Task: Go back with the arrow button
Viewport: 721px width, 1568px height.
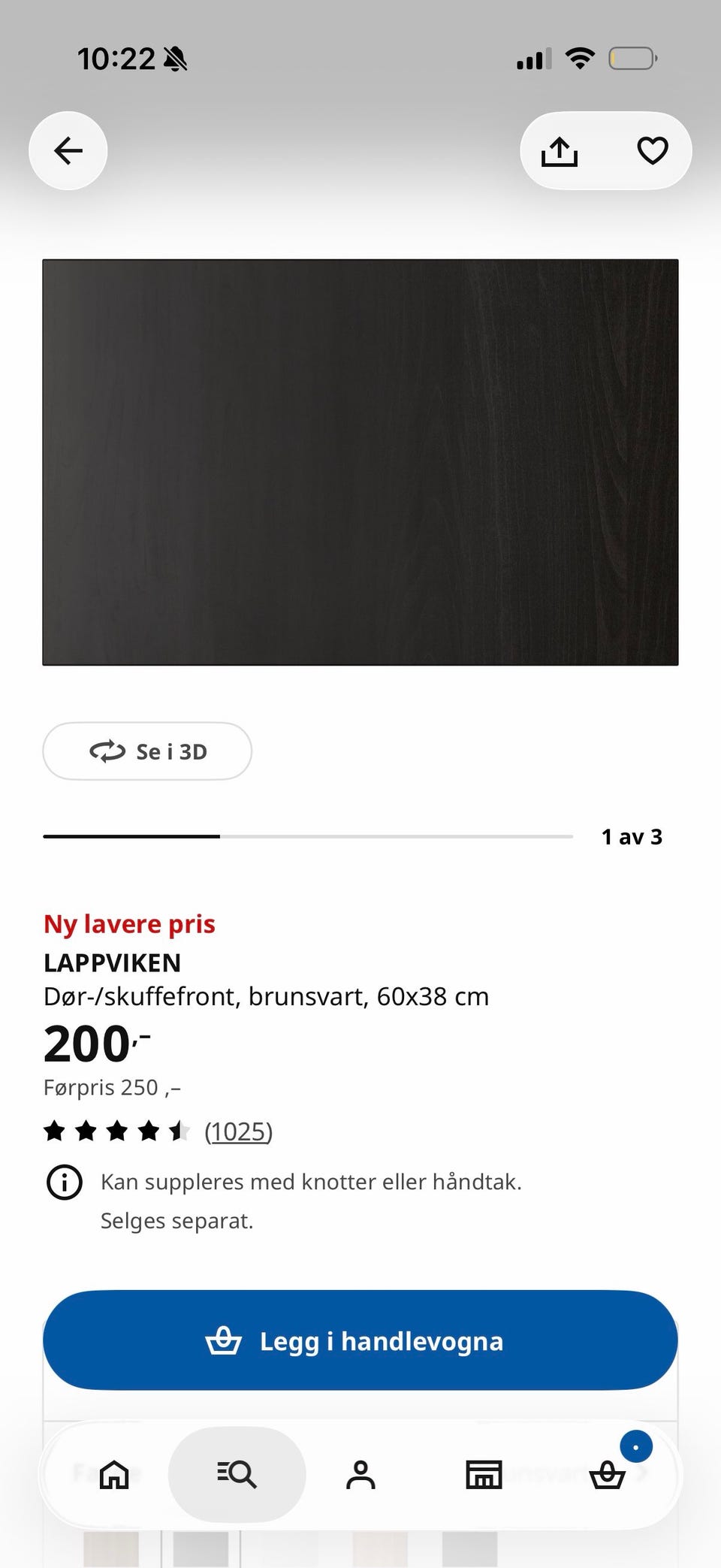Action: tap(68, 151)
